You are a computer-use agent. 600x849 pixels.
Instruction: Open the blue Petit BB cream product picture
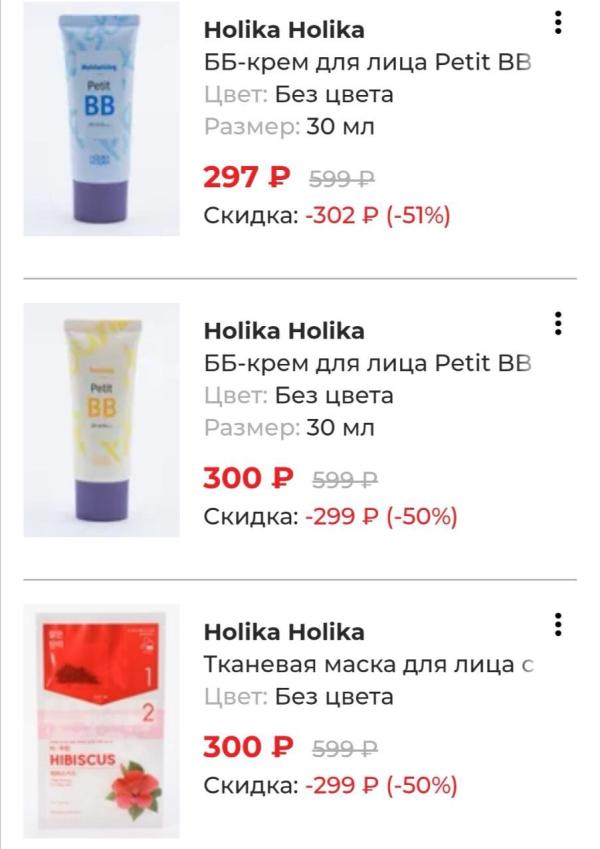point(102,119)
